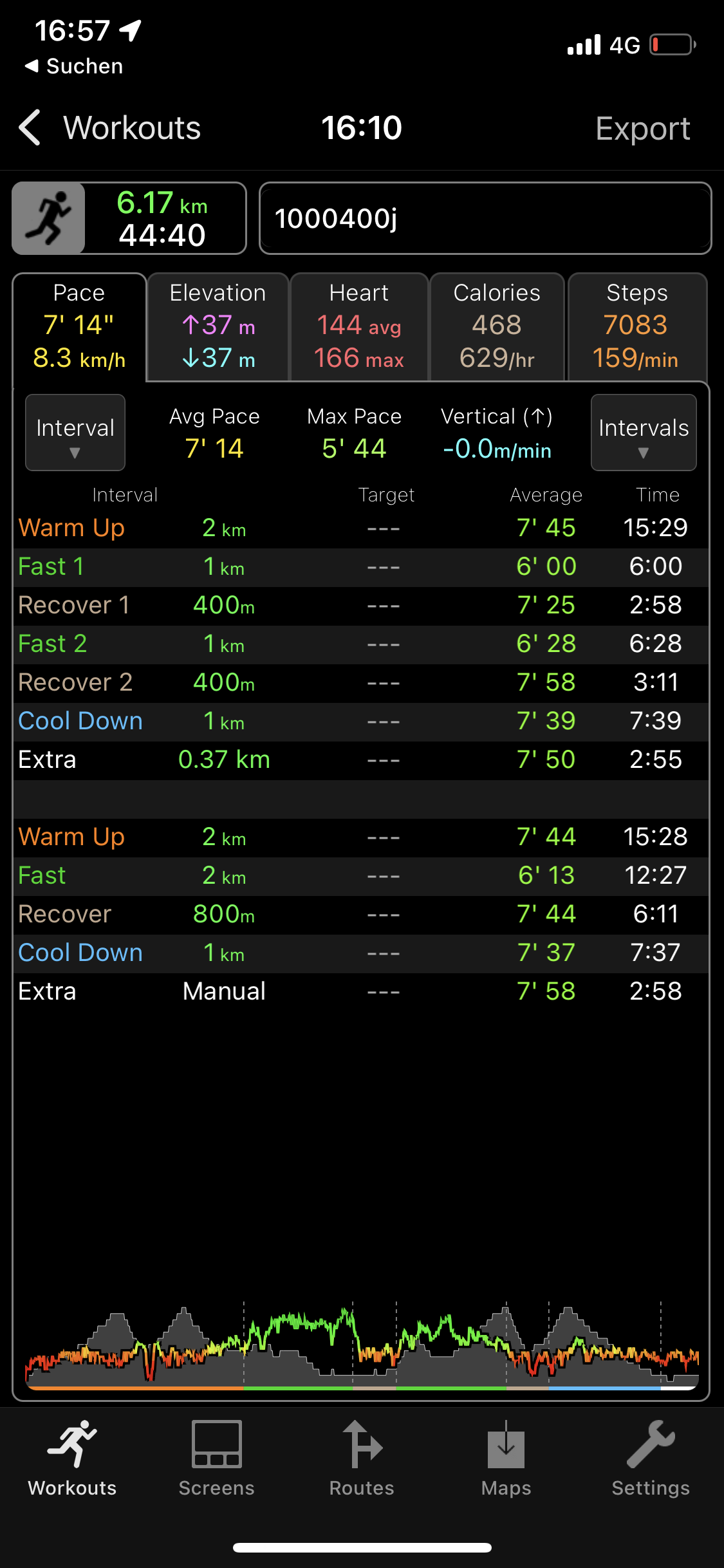Expand the Intervals dropdown
This screenshot has width=724, height=1568.
644,433
